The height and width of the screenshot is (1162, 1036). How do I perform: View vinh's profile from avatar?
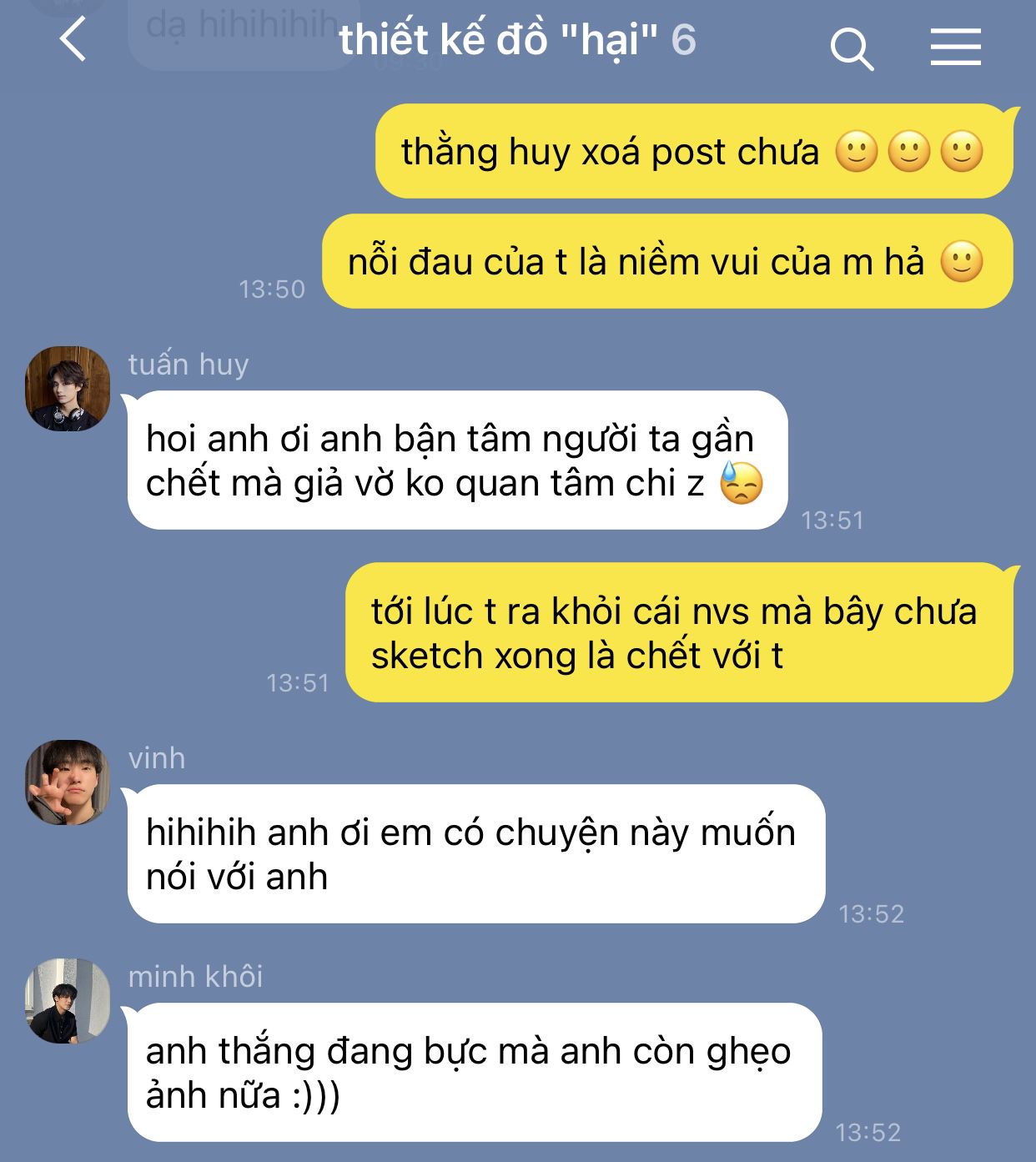point(68,782)
